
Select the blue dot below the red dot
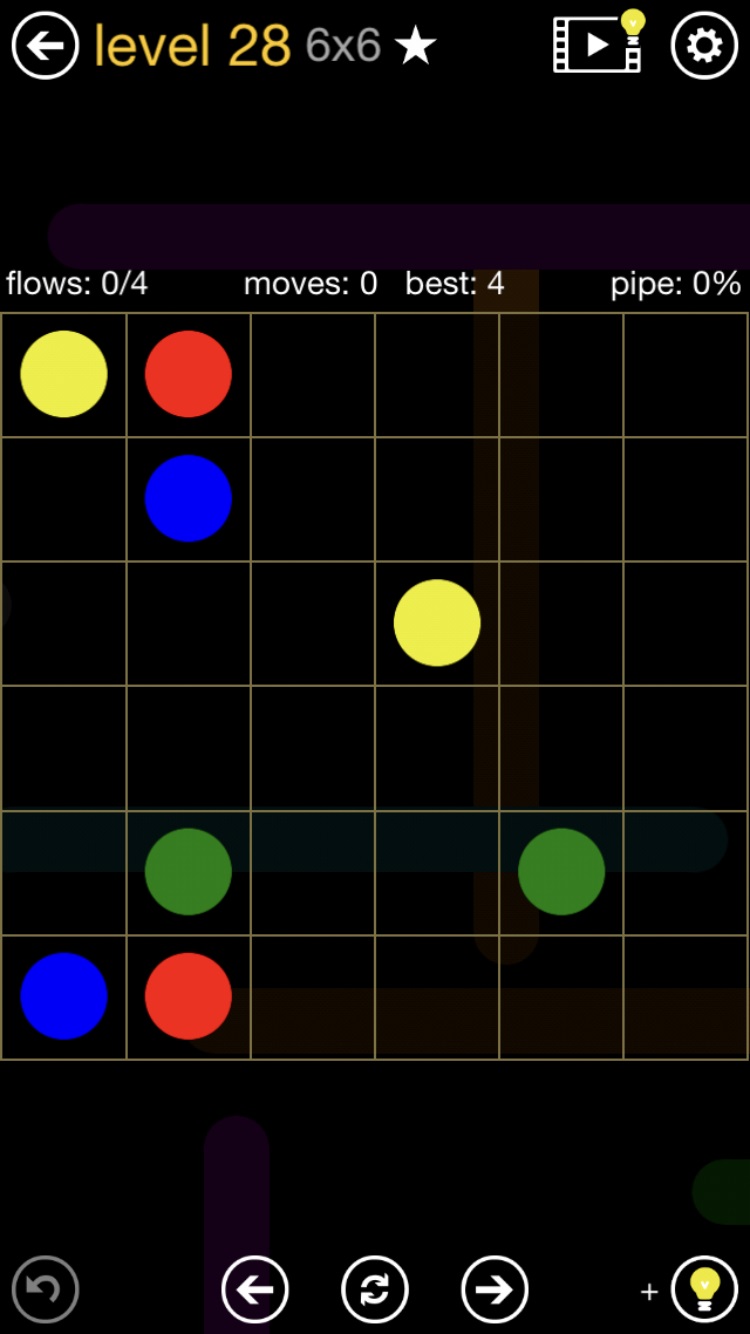point(188,498)
